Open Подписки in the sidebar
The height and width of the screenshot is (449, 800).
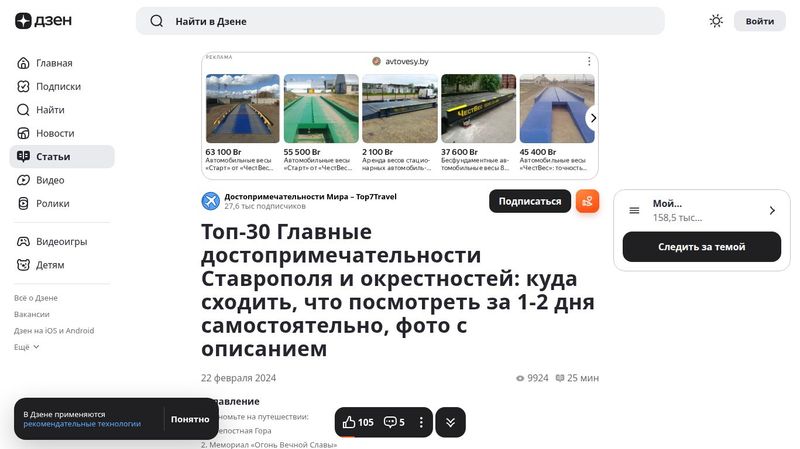click(x=58, y=86)
